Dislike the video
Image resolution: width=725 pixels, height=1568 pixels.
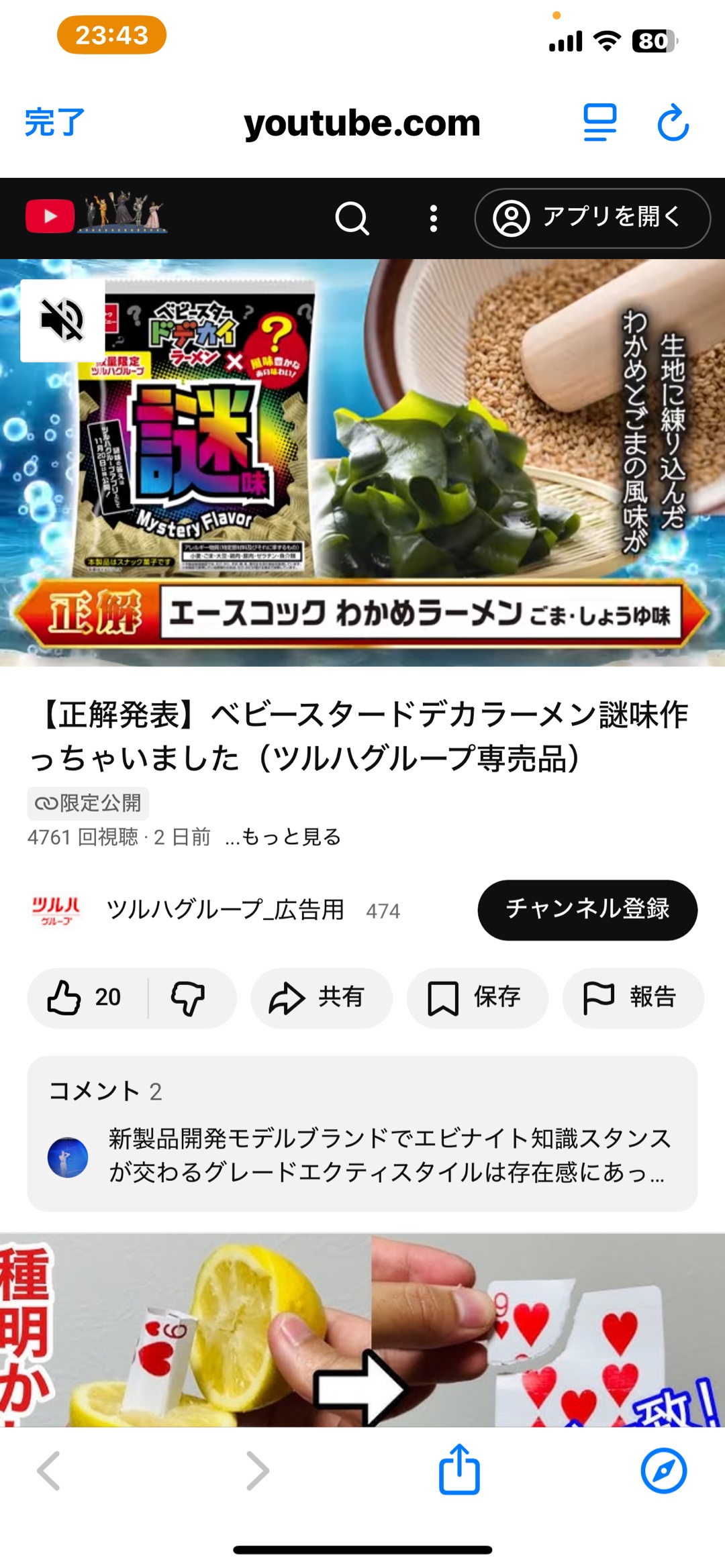189,997
